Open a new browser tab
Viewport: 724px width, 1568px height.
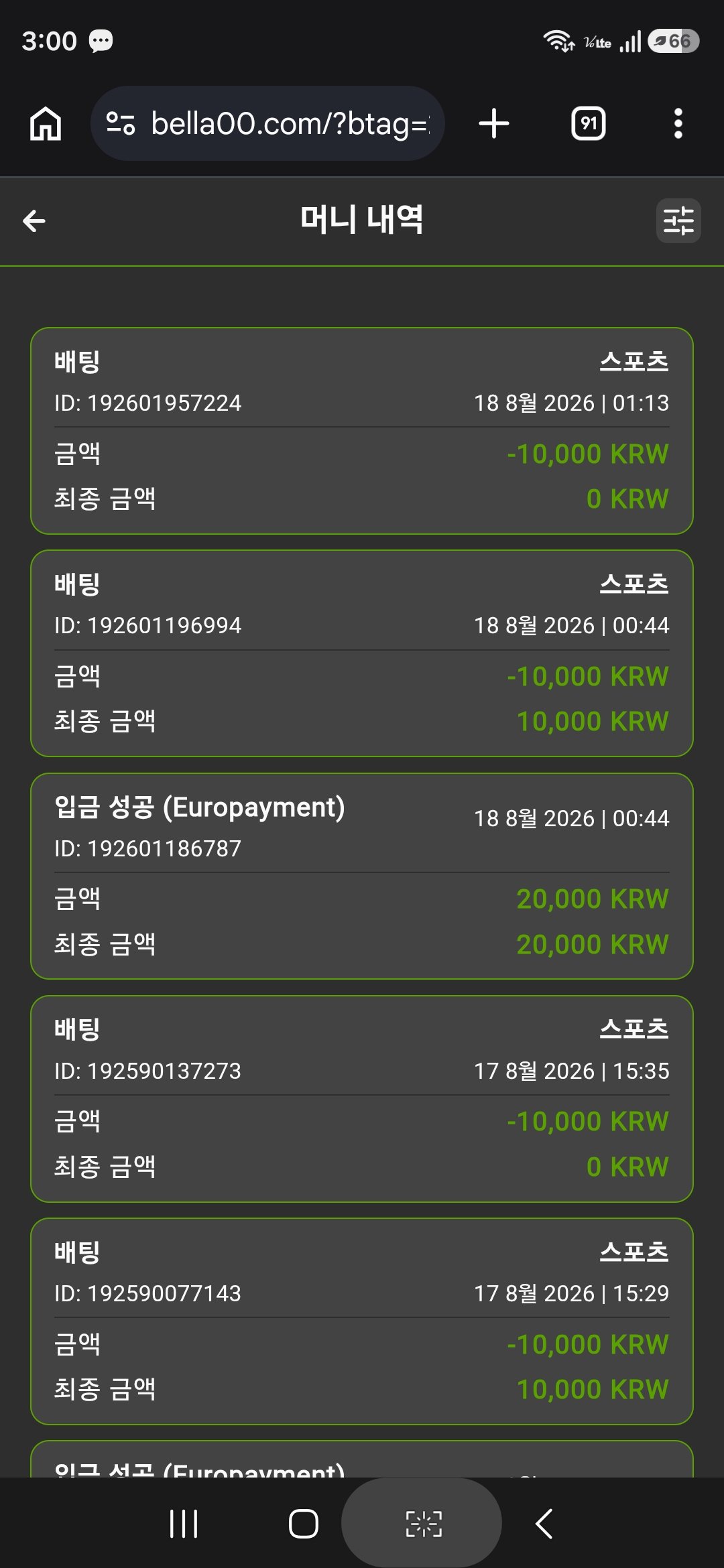click(494, 124)
